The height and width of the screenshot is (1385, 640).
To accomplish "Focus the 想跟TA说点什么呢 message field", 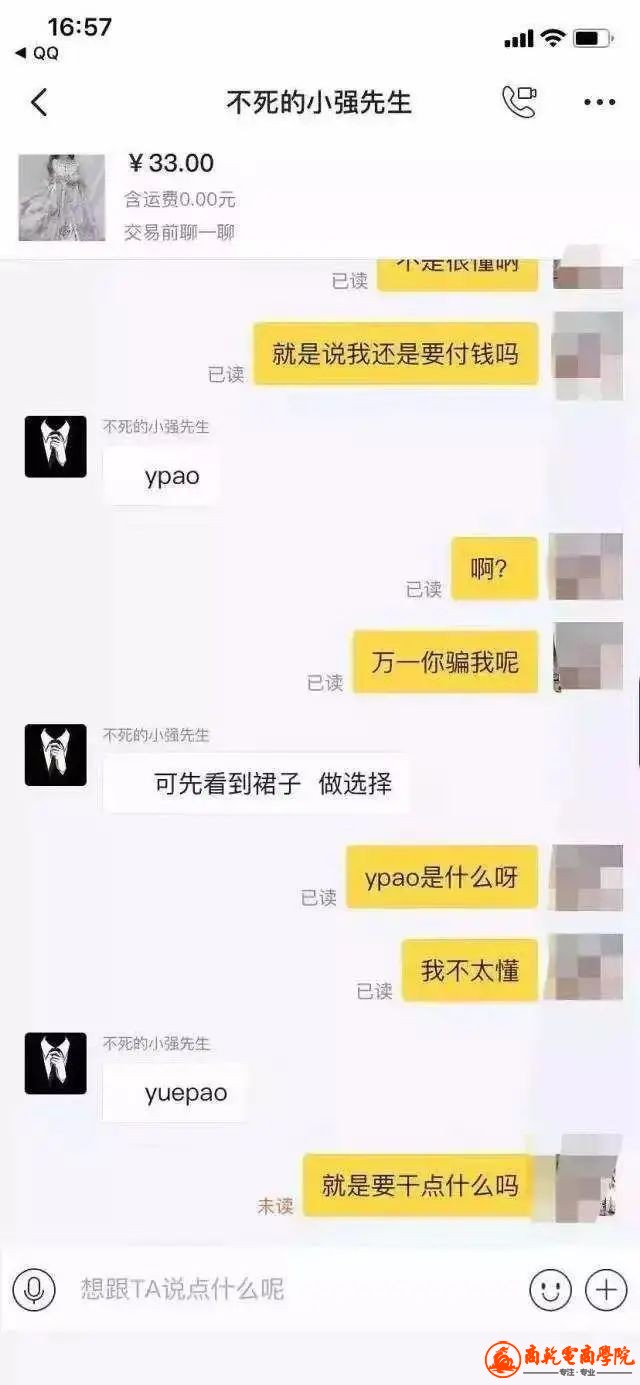I will 290,1289.
